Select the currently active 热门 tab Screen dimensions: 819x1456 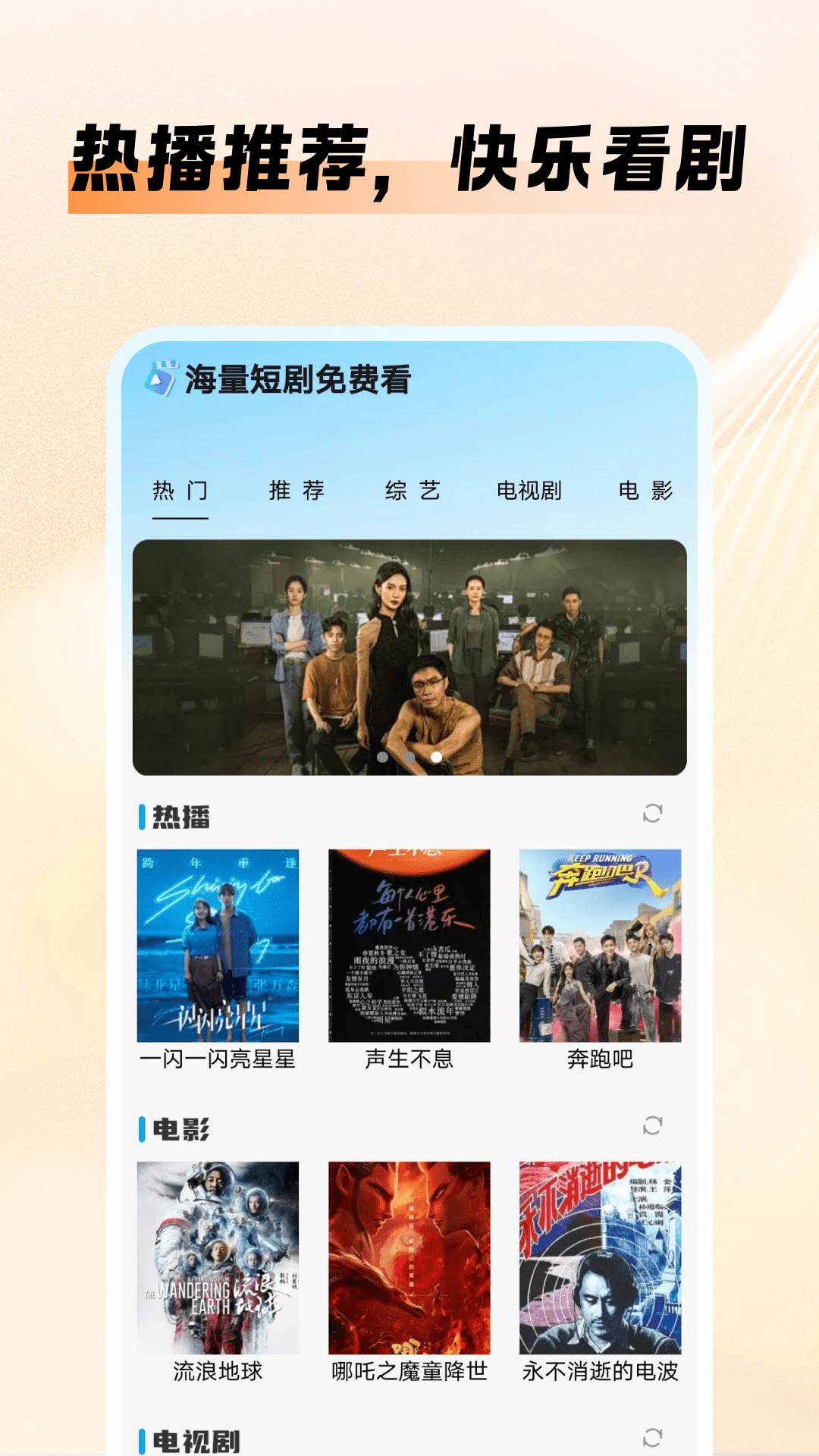pos(180,491)
